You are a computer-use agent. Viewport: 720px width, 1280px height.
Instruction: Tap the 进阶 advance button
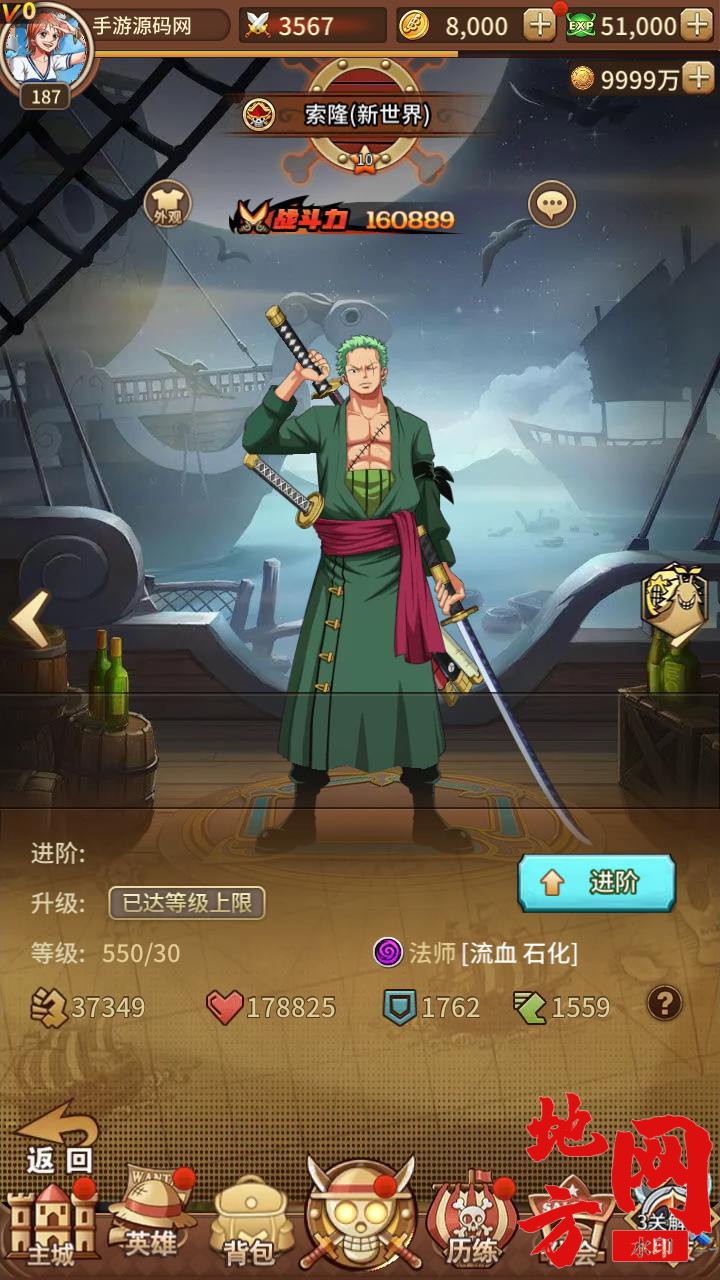[596, 882]
